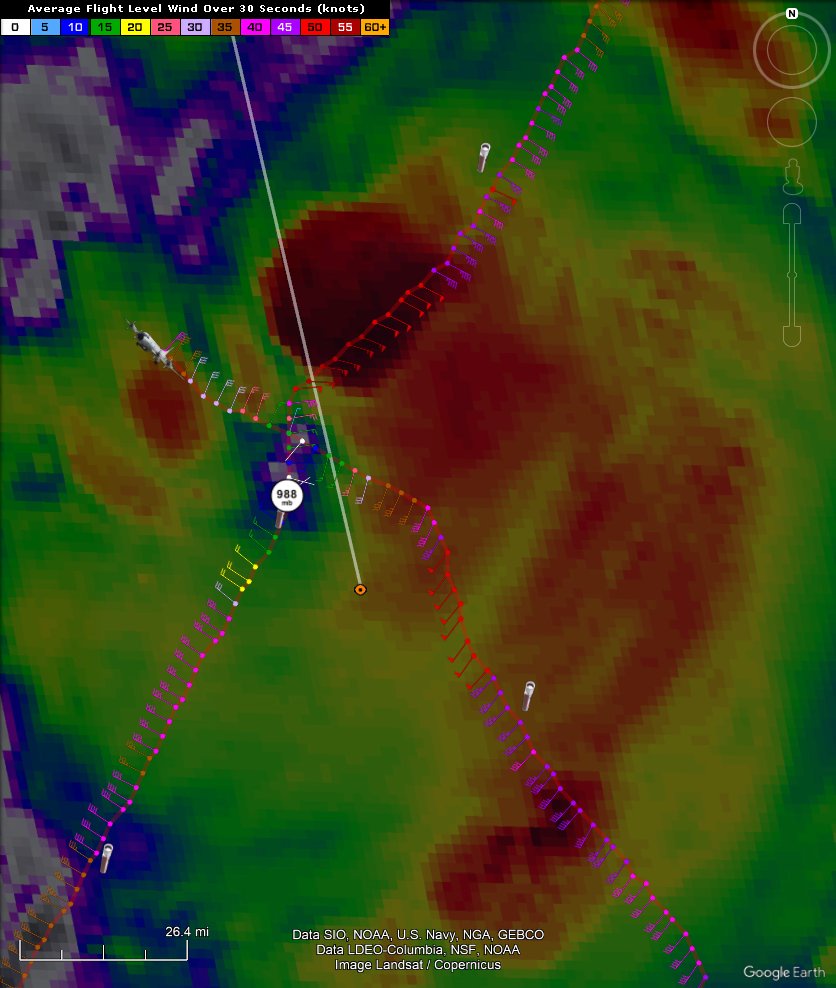Select the aircraft icon placemark
Viewport: 836px width, 988px height.
pyautogui.click(x=151, y=343)
